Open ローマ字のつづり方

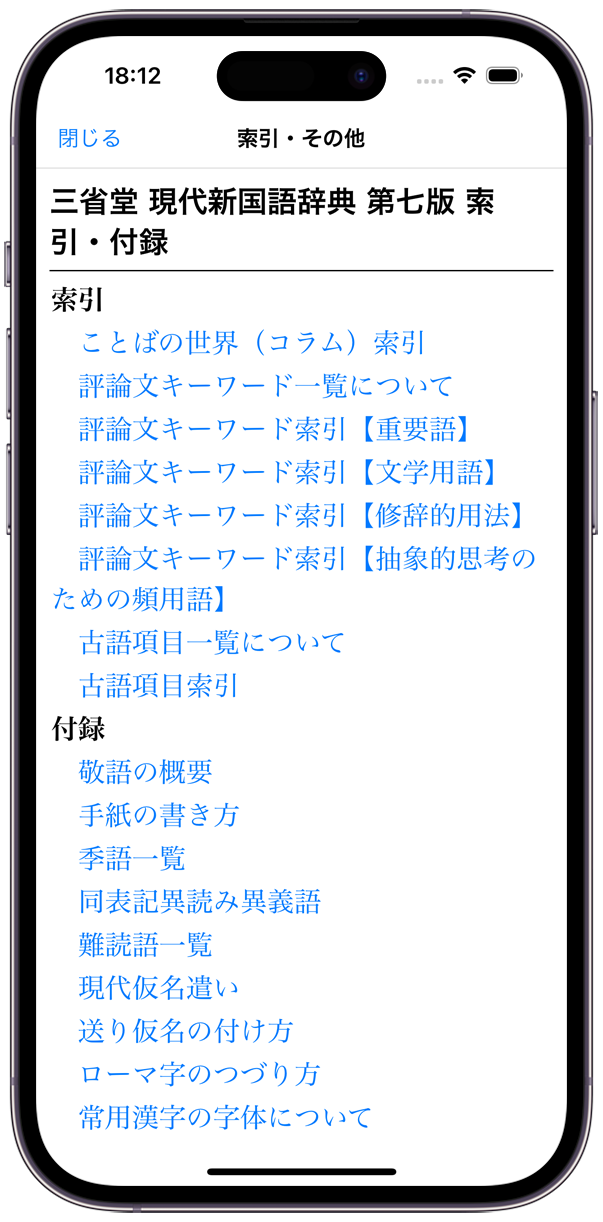(199, 1073)
